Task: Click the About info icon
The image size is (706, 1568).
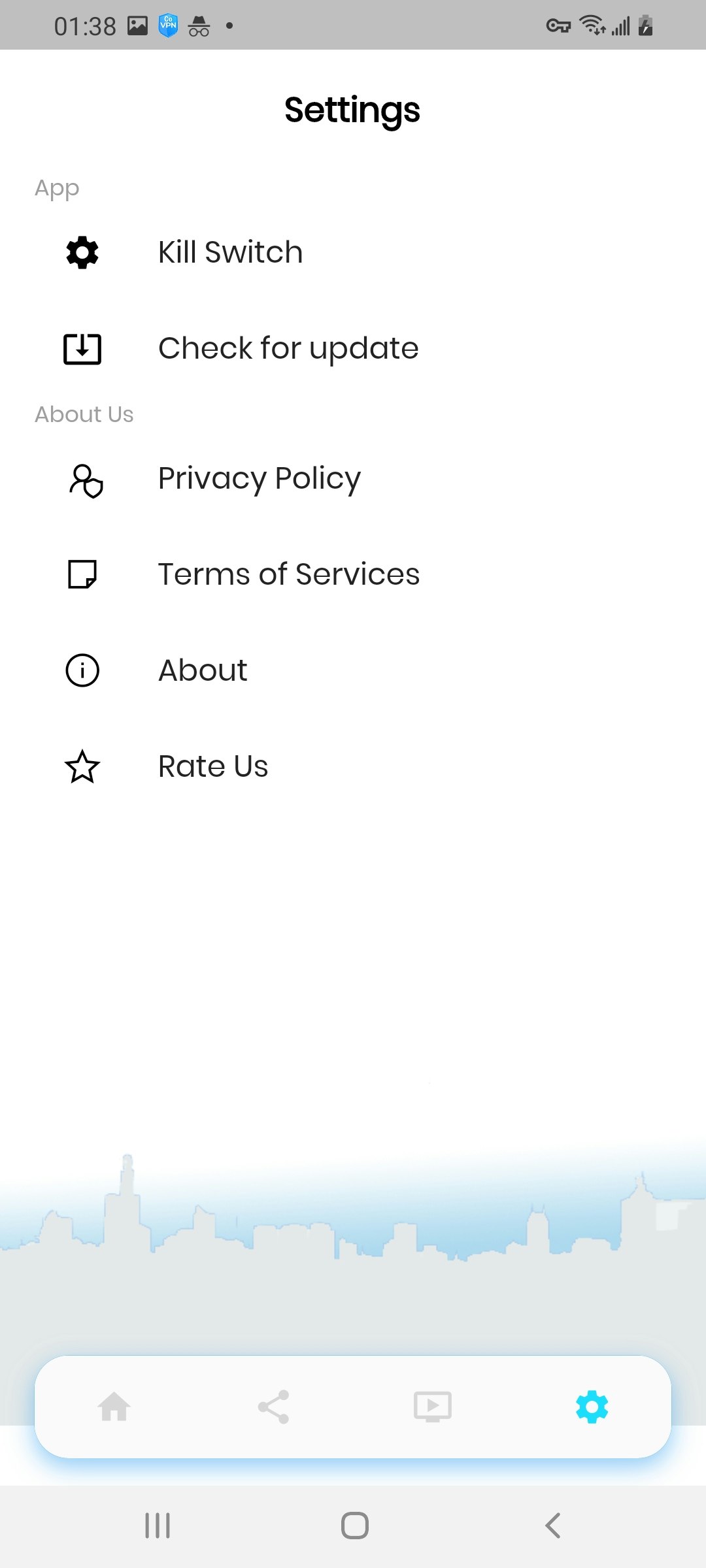Action: (x=81, y=669)
